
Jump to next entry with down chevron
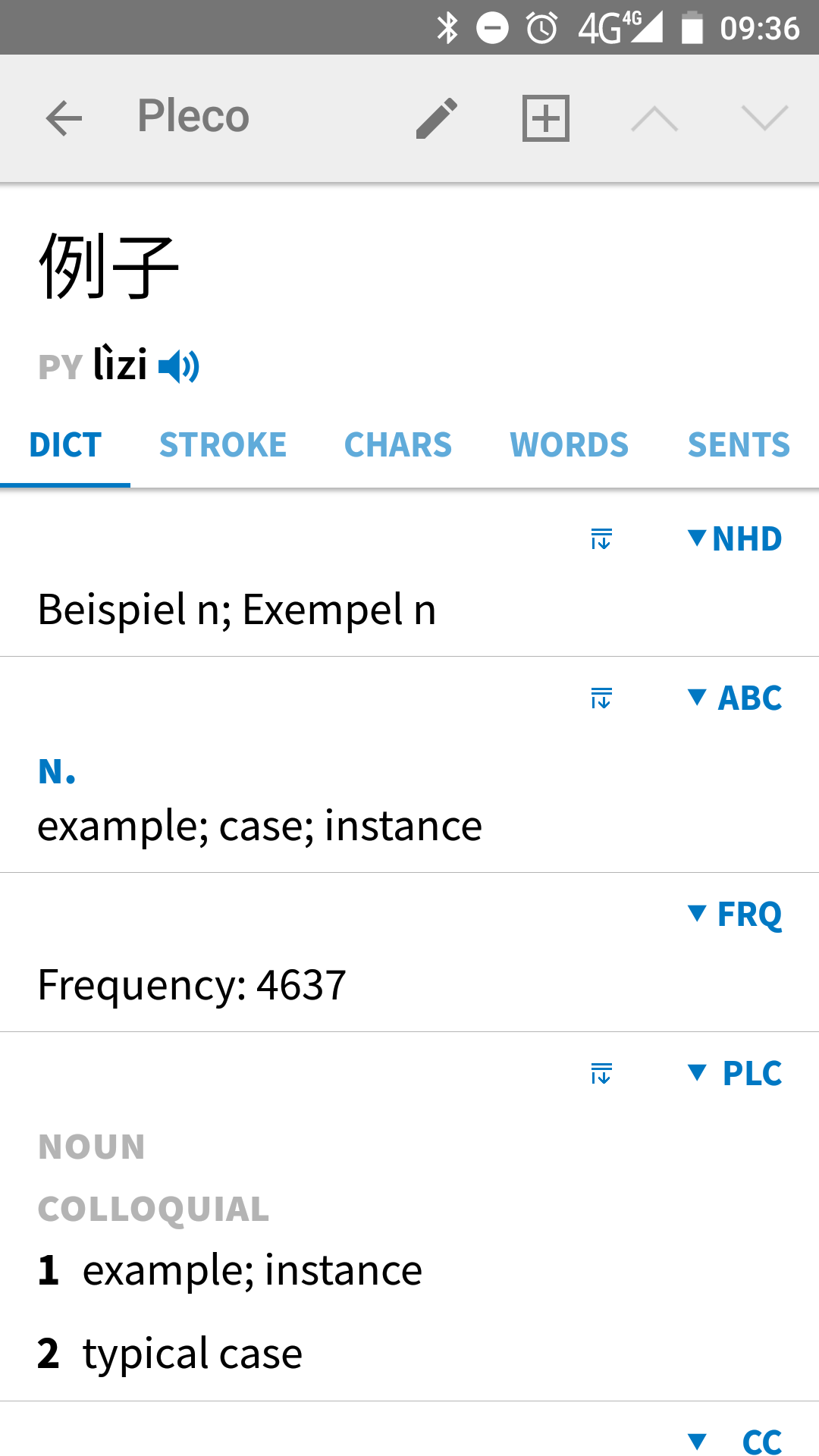tap(764, 118)
